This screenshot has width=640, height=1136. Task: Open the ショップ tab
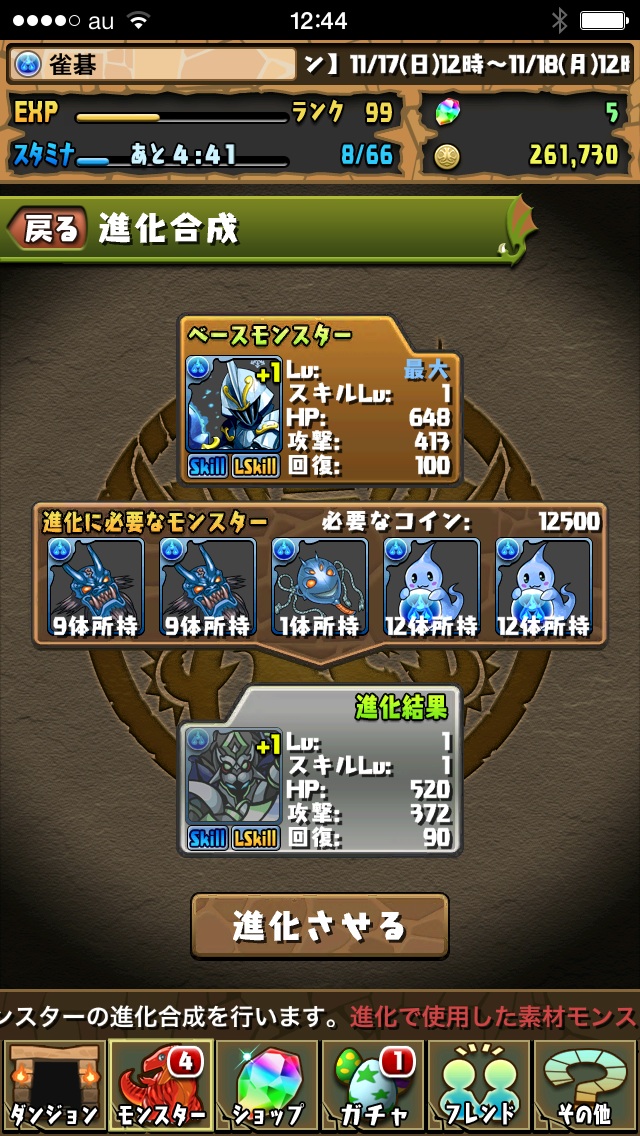coord(267,1086)
